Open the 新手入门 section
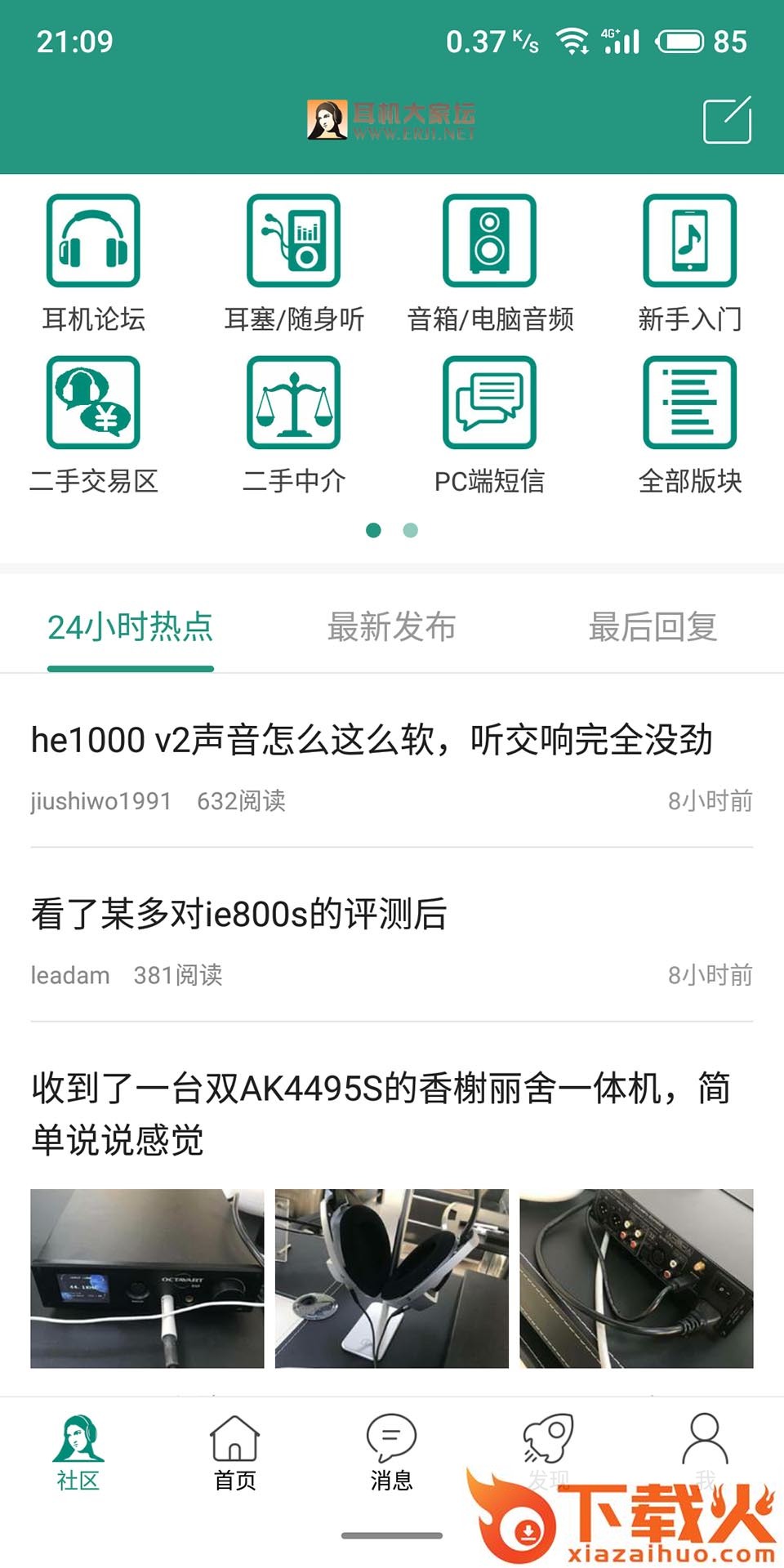 (690, 261)
